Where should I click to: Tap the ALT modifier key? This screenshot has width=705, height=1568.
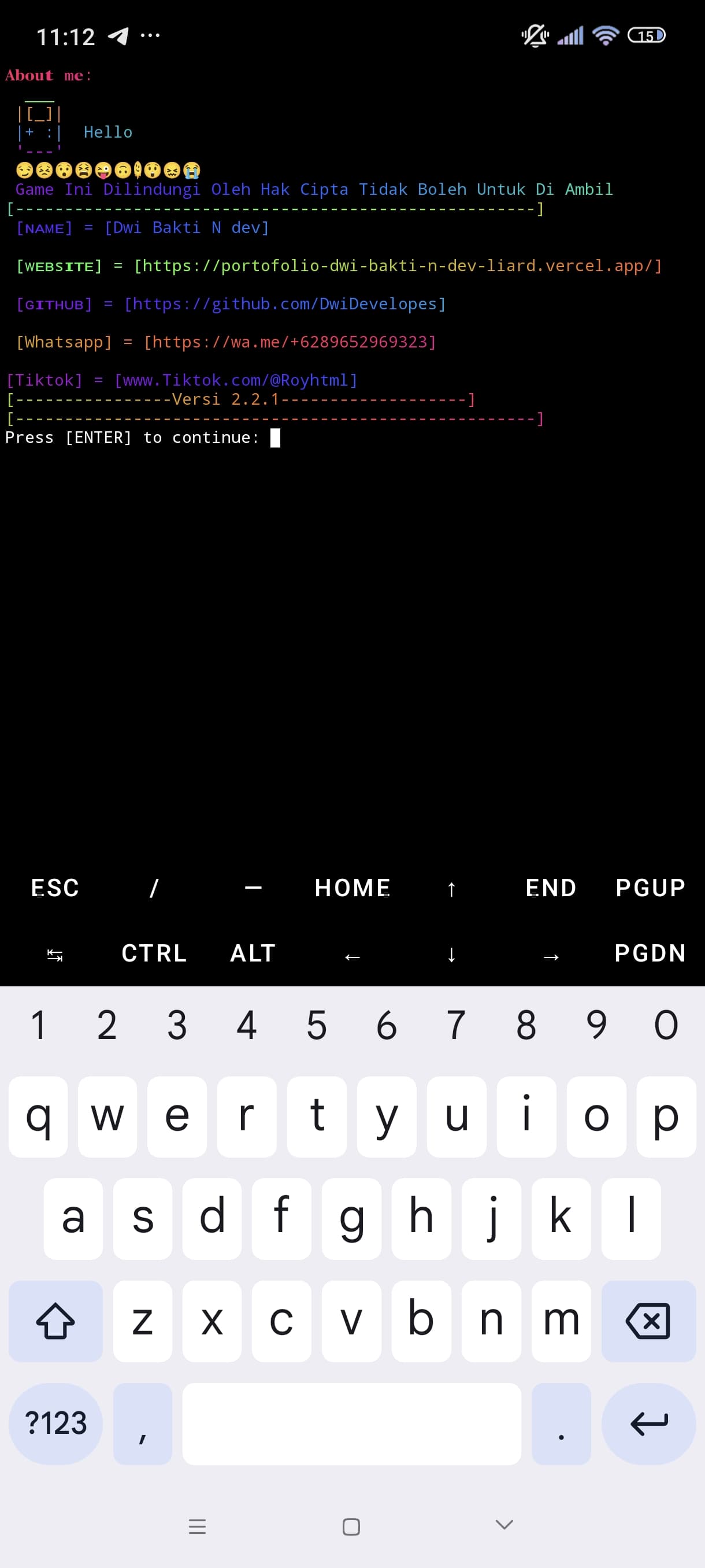pyautogui.click(x=253, y=953)
